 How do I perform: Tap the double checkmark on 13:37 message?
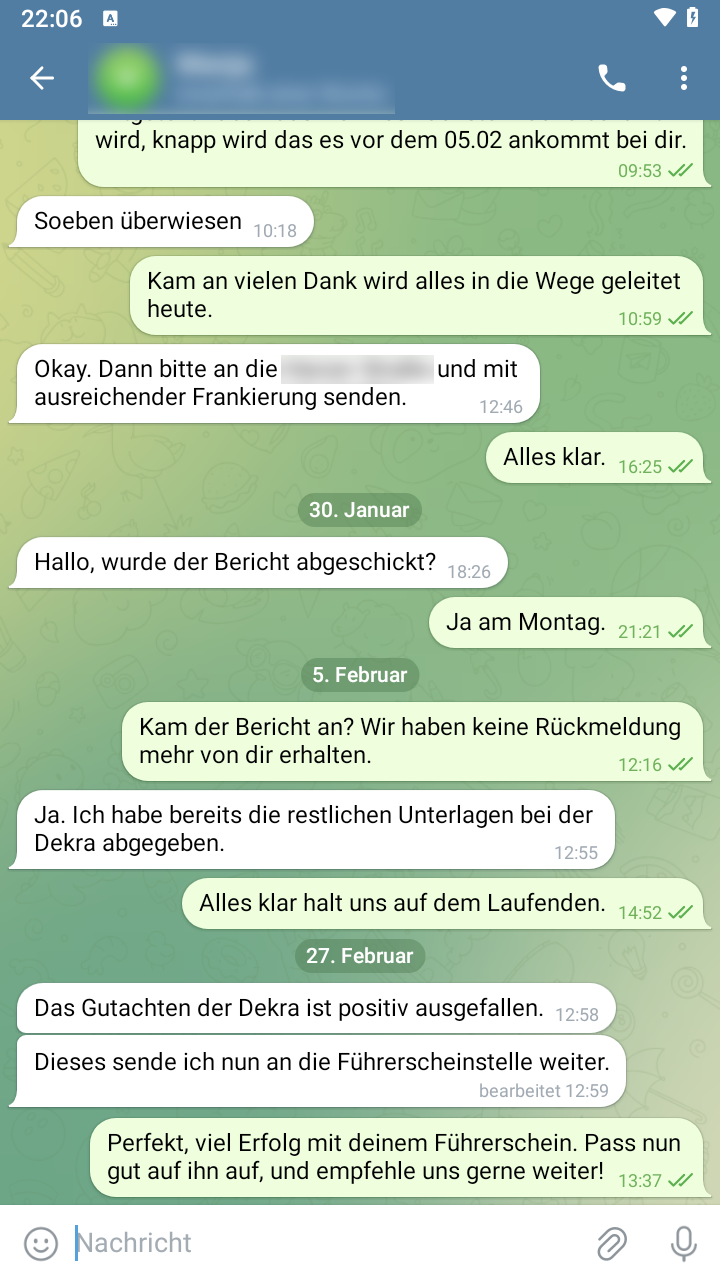(x=679, y=1181)
